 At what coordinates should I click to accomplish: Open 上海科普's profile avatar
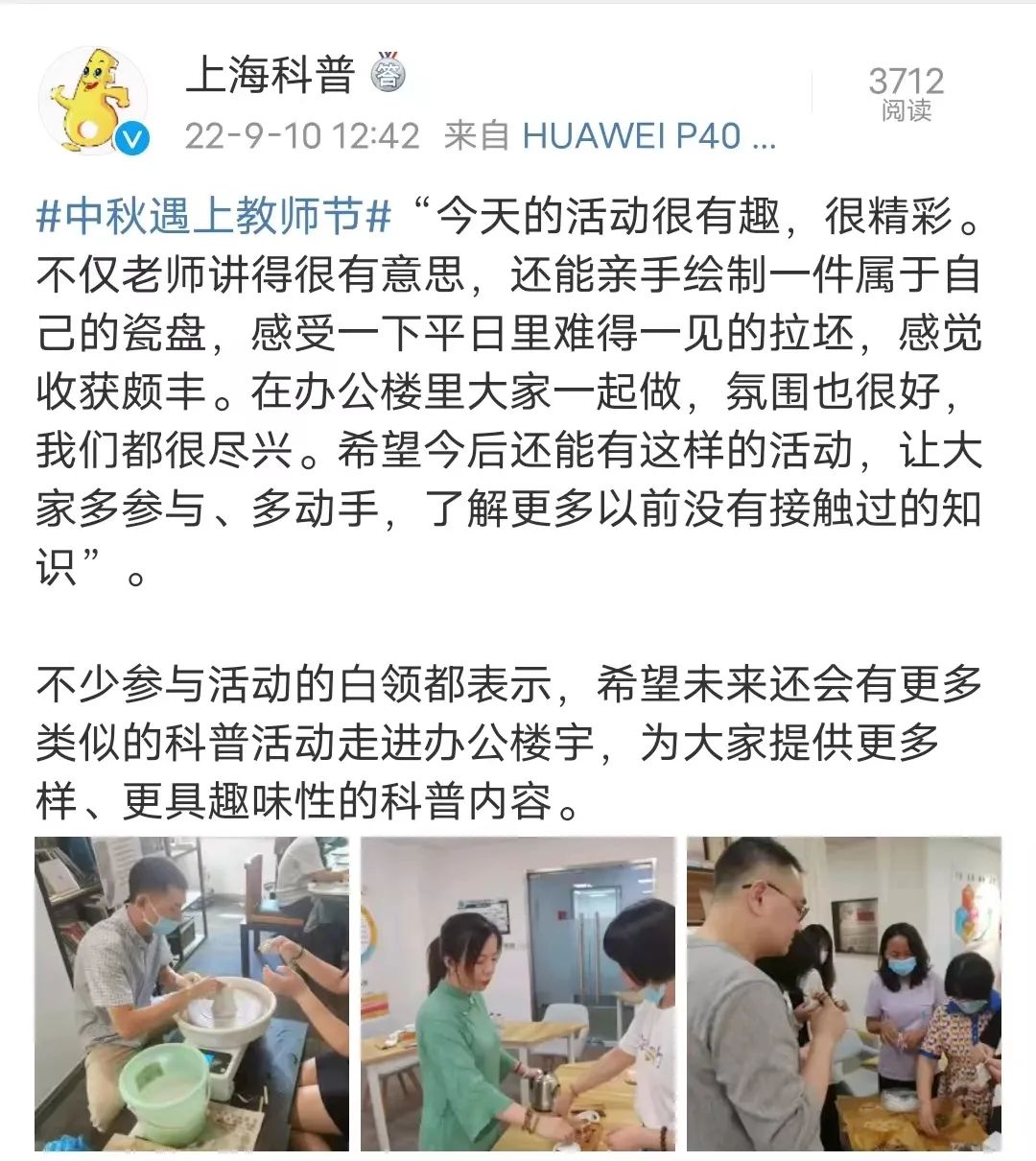point(94,102)
